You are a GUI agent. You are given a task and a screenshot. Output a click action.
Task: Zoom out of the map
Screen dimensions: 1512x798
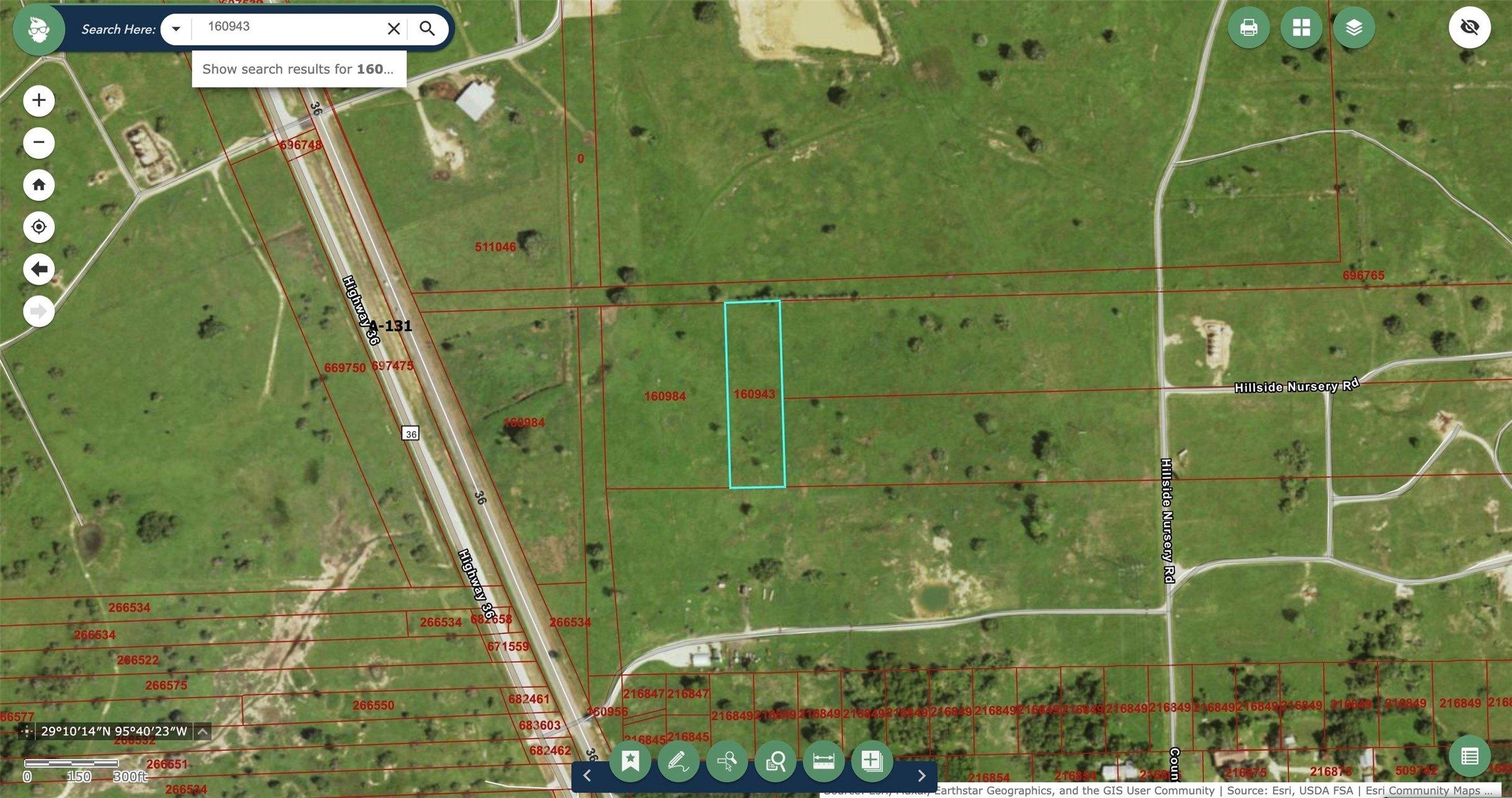pos(39,142)
